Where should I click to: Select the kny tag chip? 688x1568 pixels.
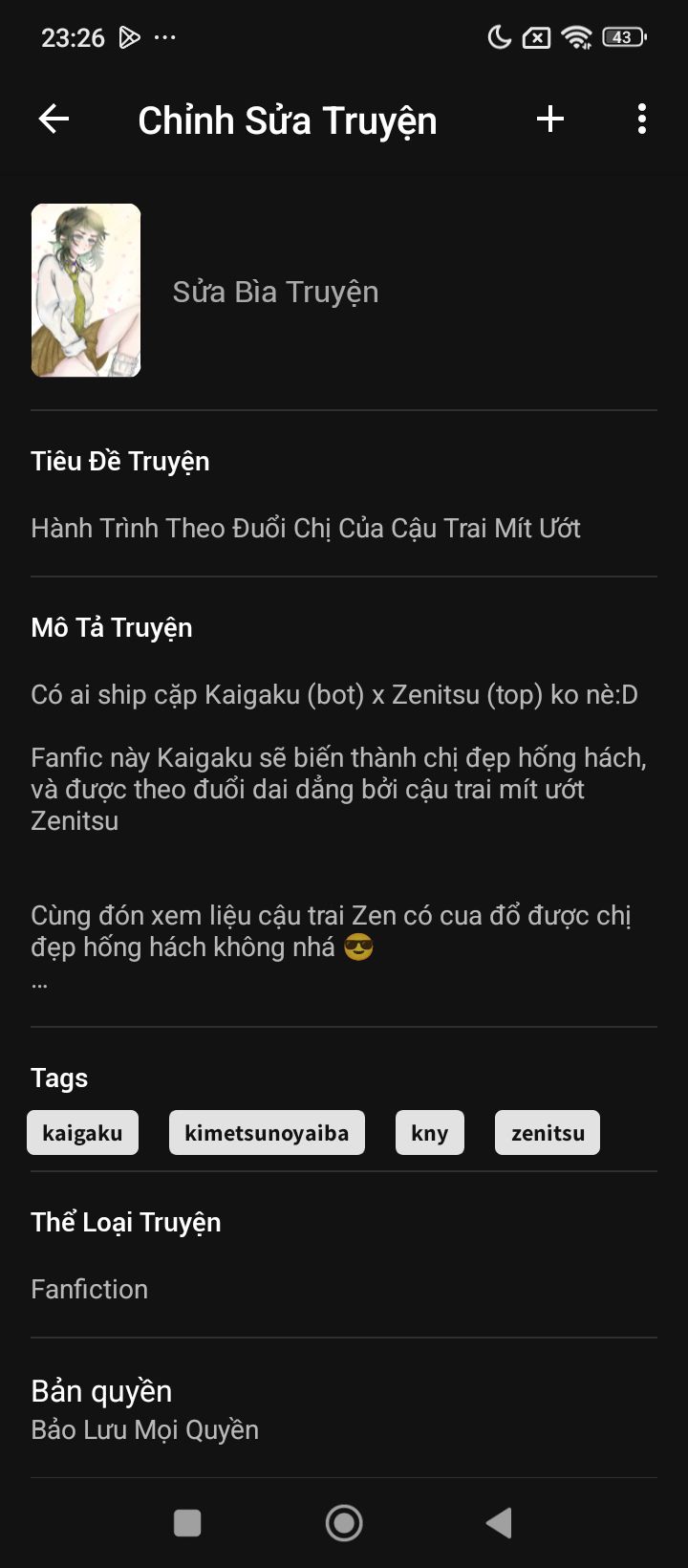[429, 1133]
